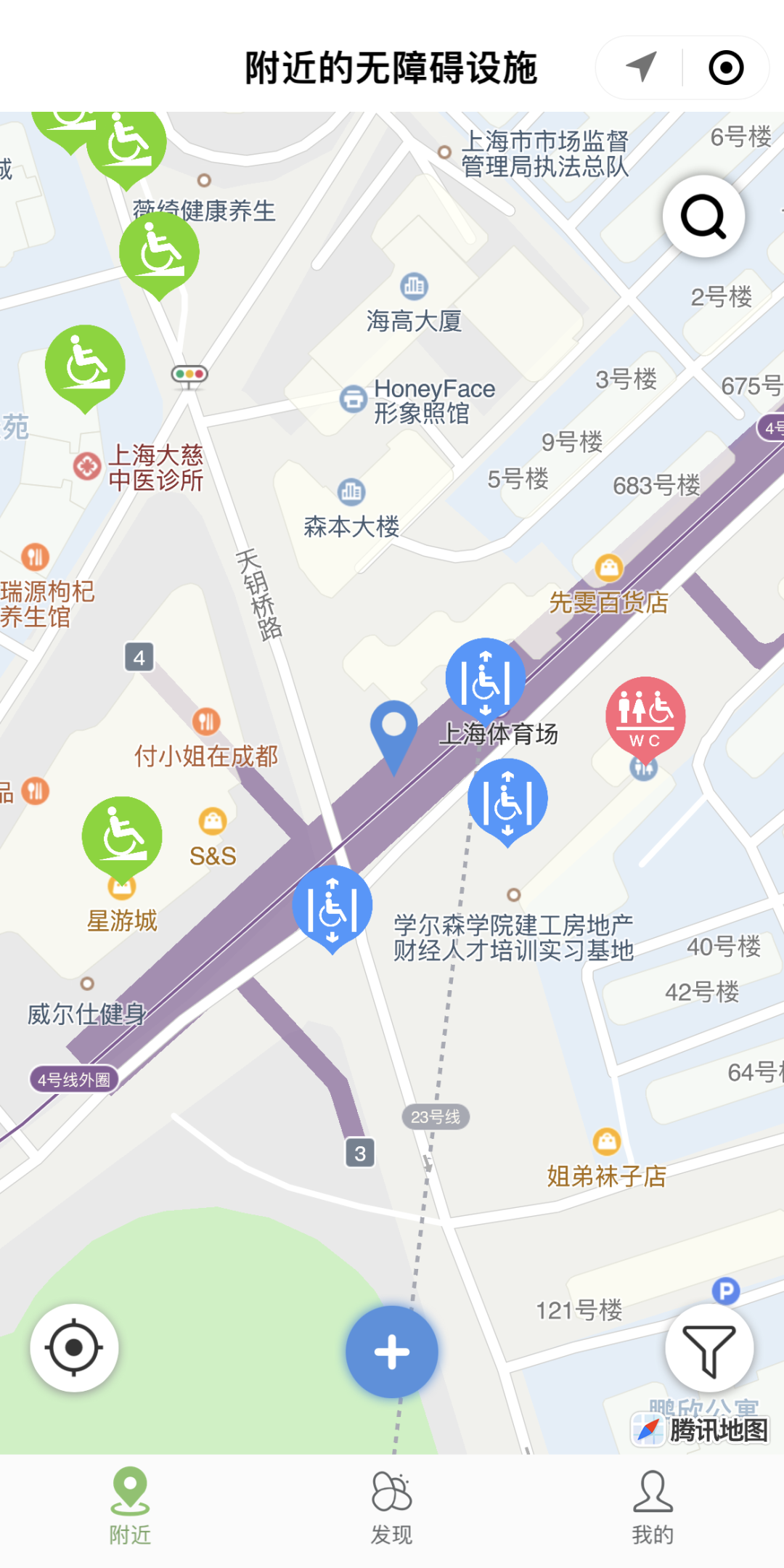784x1568 pixels.
Task: Switch to the 发现 tab
Action: pyautogui.click(x=391, y=1507)
